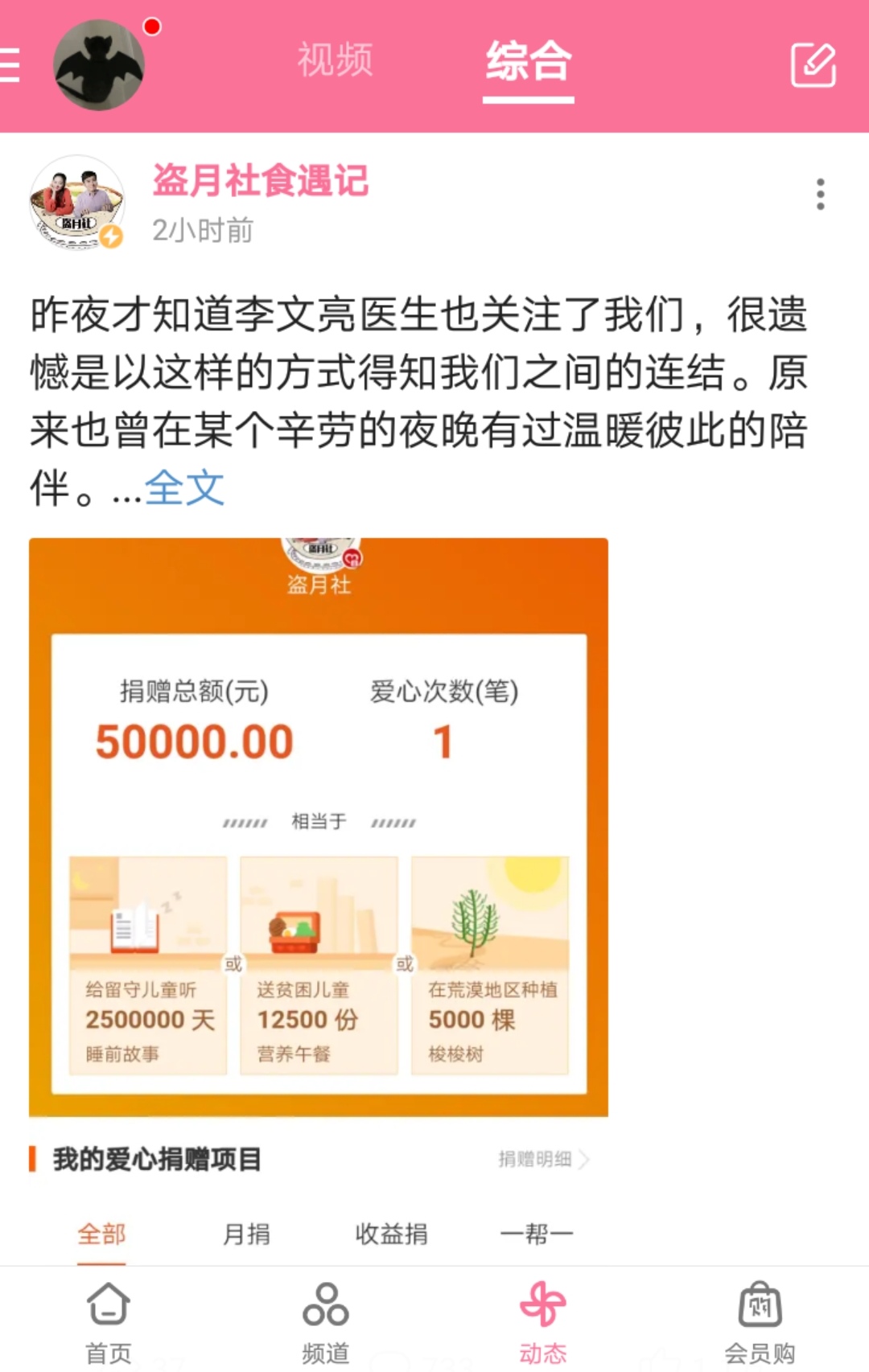Open my bat profile avatar

(99, 65)
